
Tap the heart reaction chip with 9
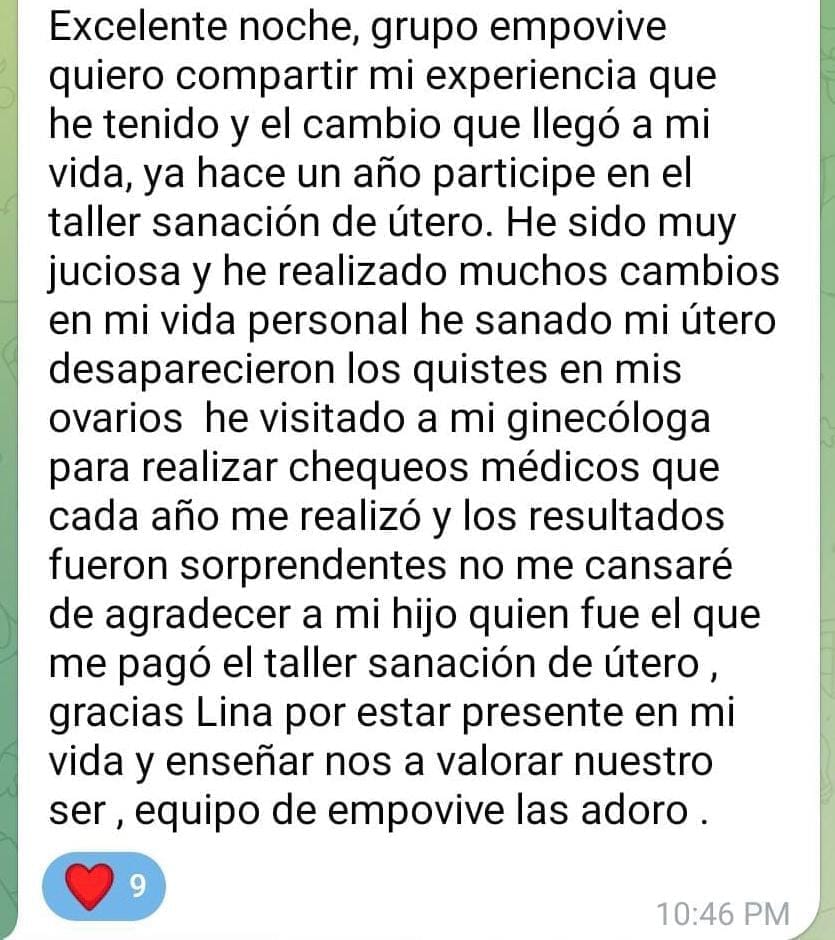[104, 886]
